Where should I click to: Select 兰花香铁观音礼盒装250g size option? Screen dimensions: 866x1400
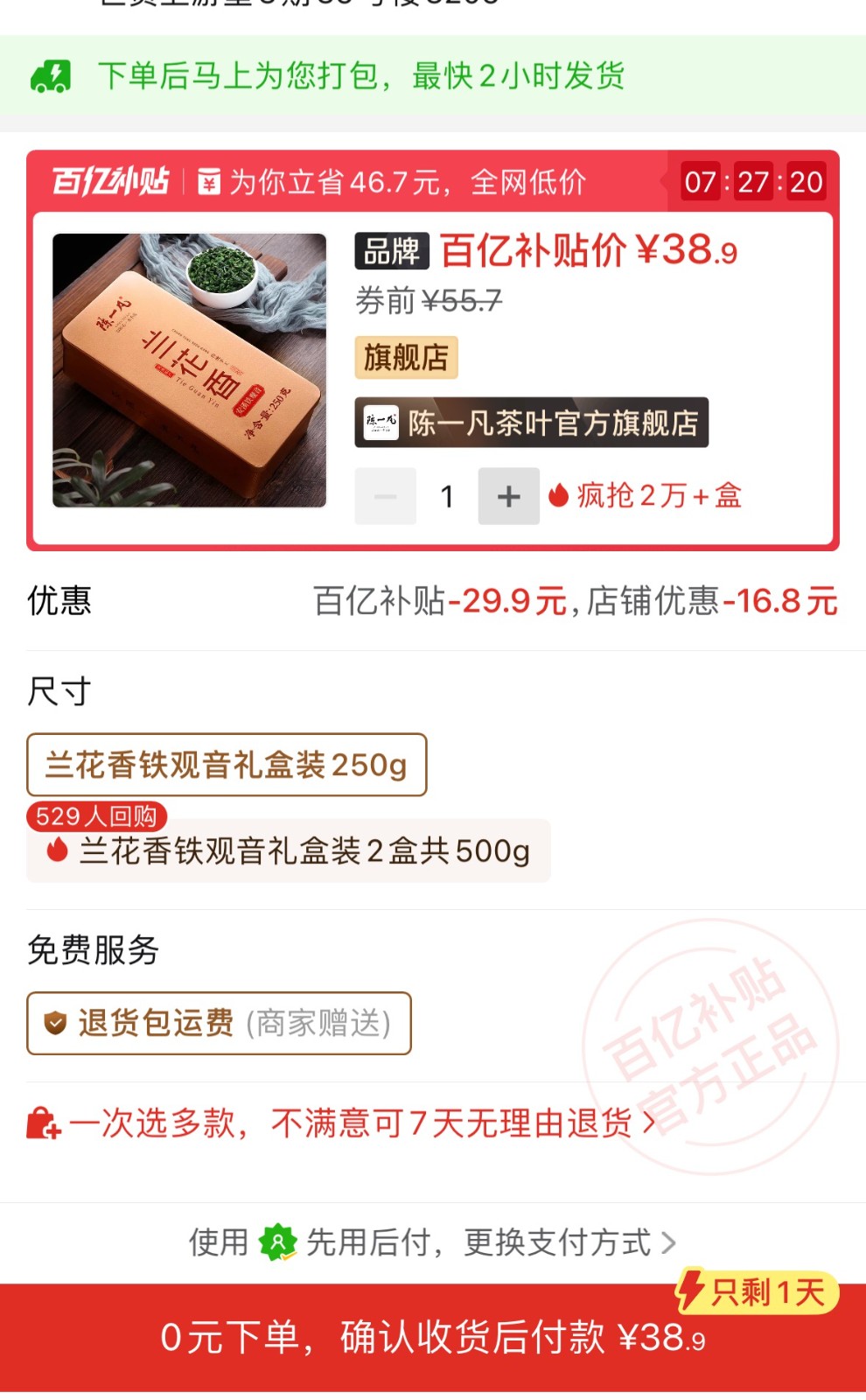[x=227, y=765]
